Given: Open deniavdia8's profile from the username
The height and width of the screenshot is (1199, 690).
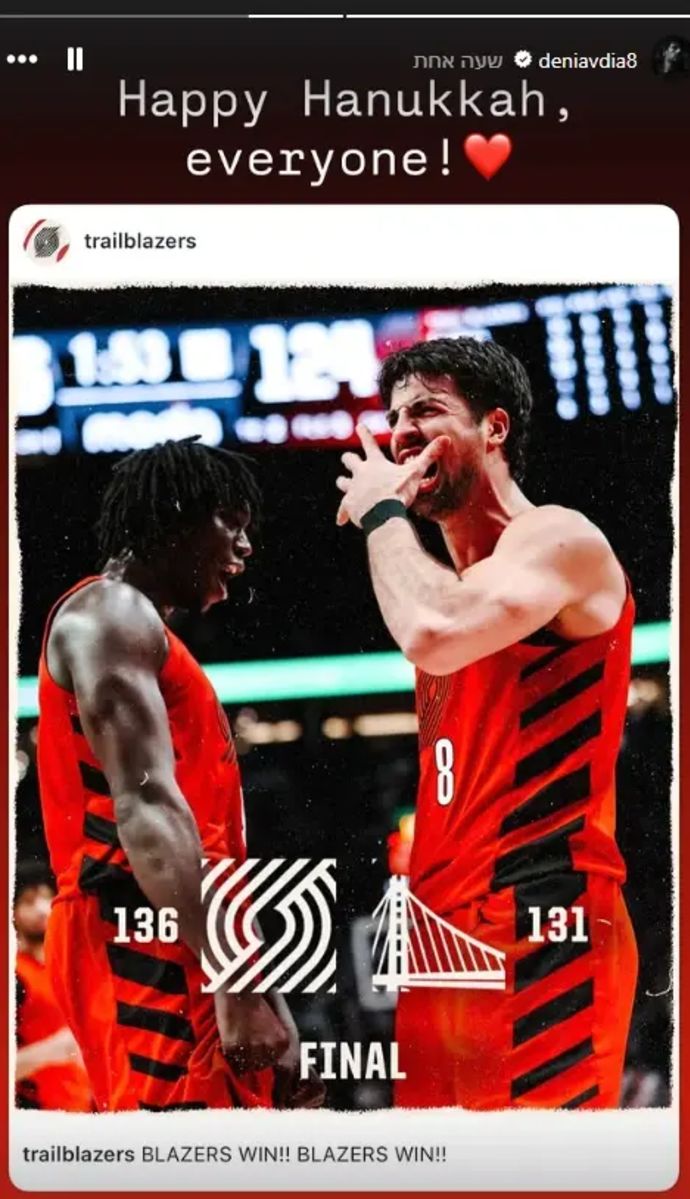Looking at the screenshot, I should click(x=587, y=61).
